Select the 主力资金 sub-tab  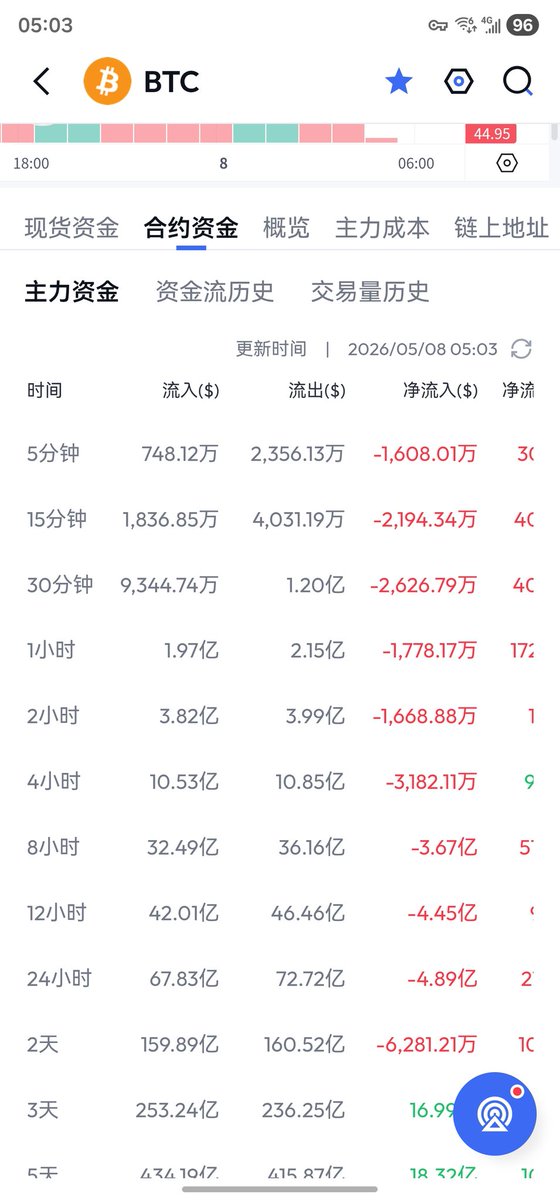72,291
